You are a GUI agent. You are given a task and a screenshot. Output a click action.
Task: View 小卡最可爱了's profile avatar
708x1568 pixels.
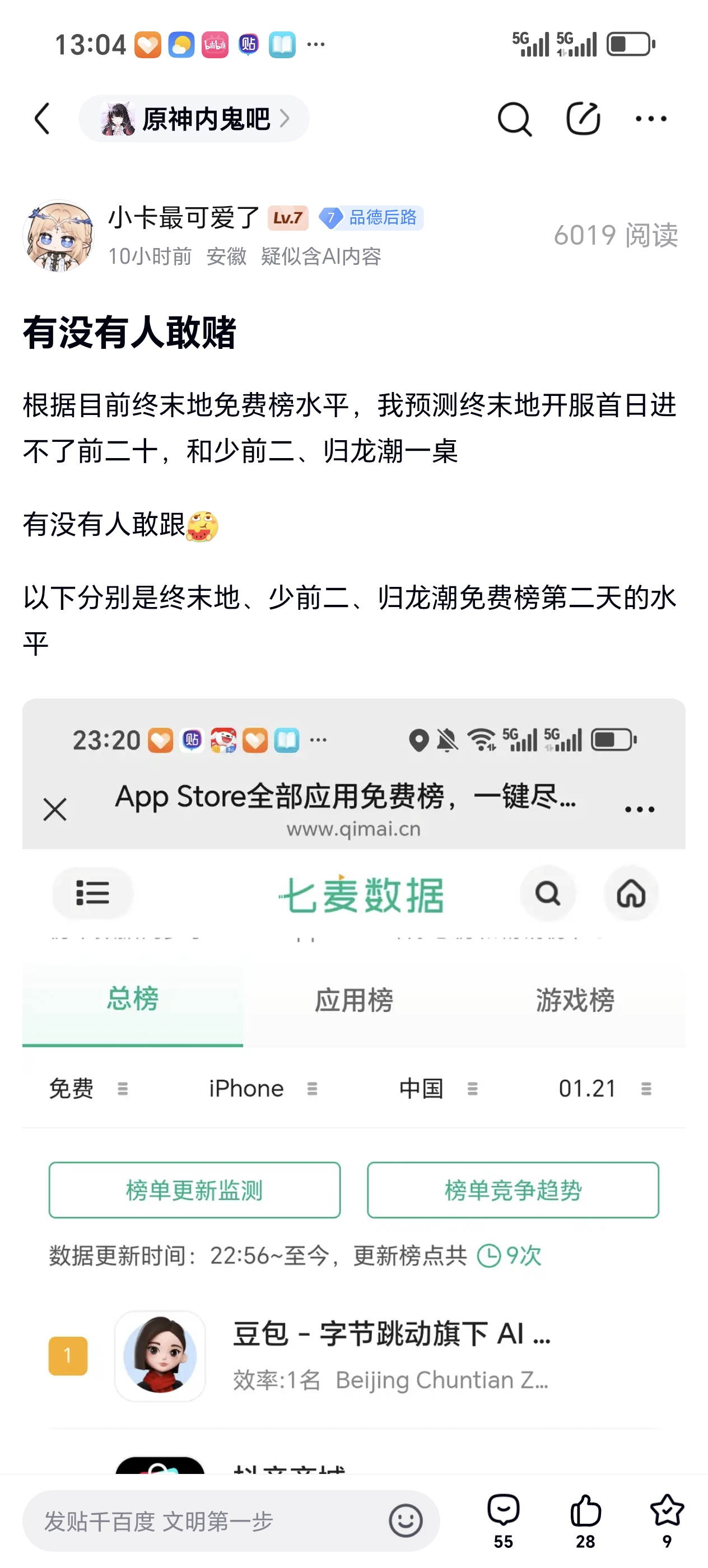[x=58, y=236]
